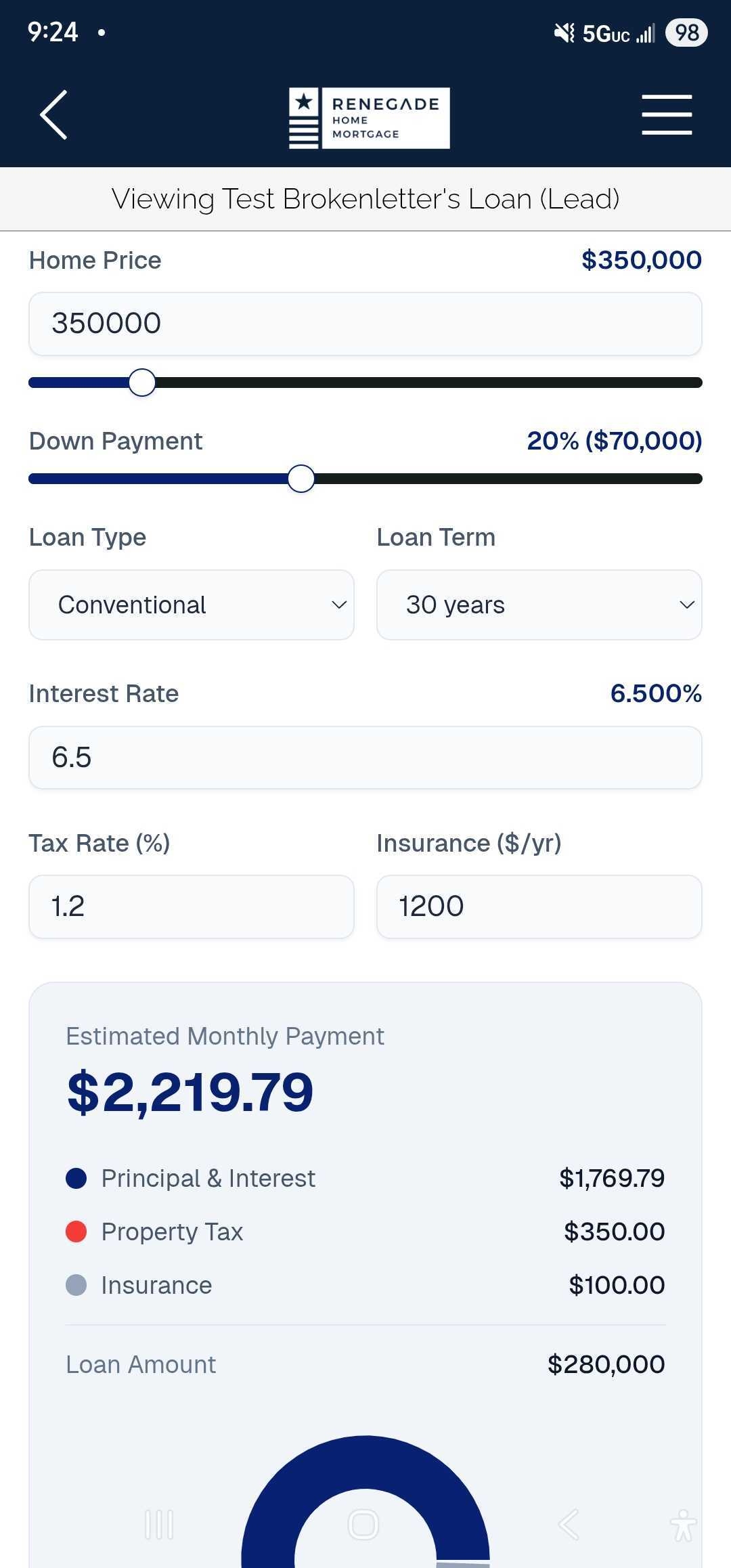Open the Loan Type dropdown
The image size is (731, 1568).
(x=191, y=604)
